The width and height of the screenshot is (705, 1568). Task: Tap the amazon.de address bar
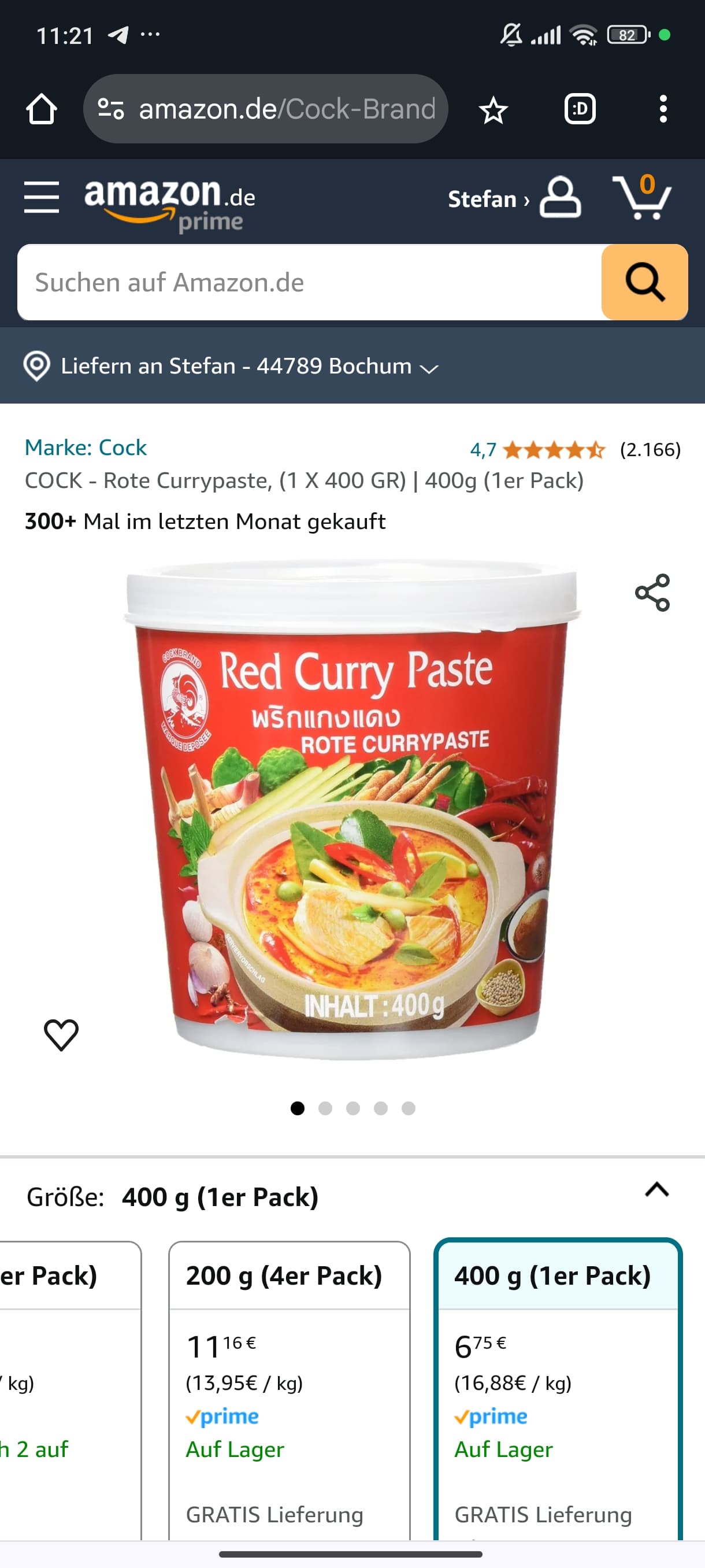[x=266, y=110]
